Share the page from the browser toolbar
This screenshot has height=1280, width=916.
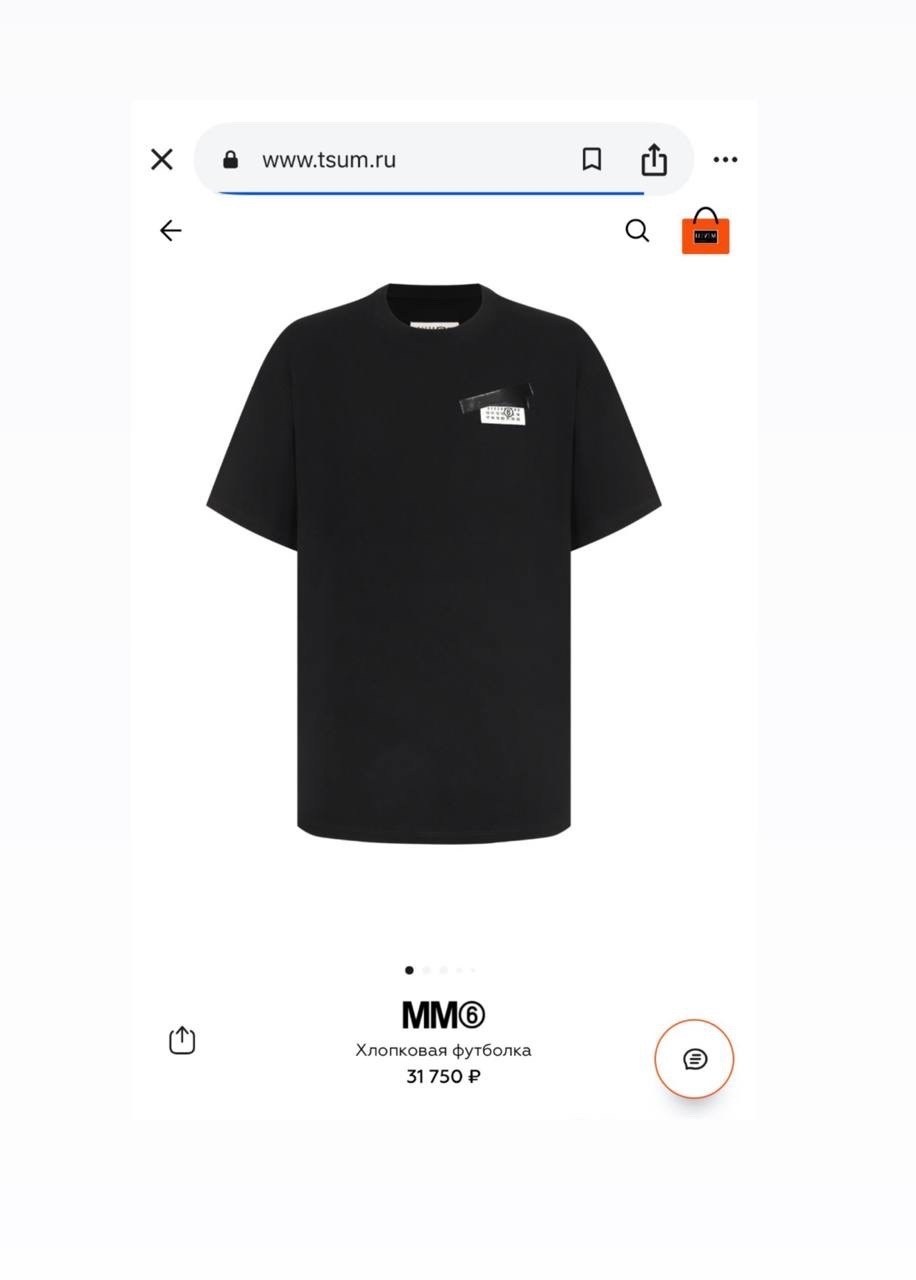click(654, 159)
